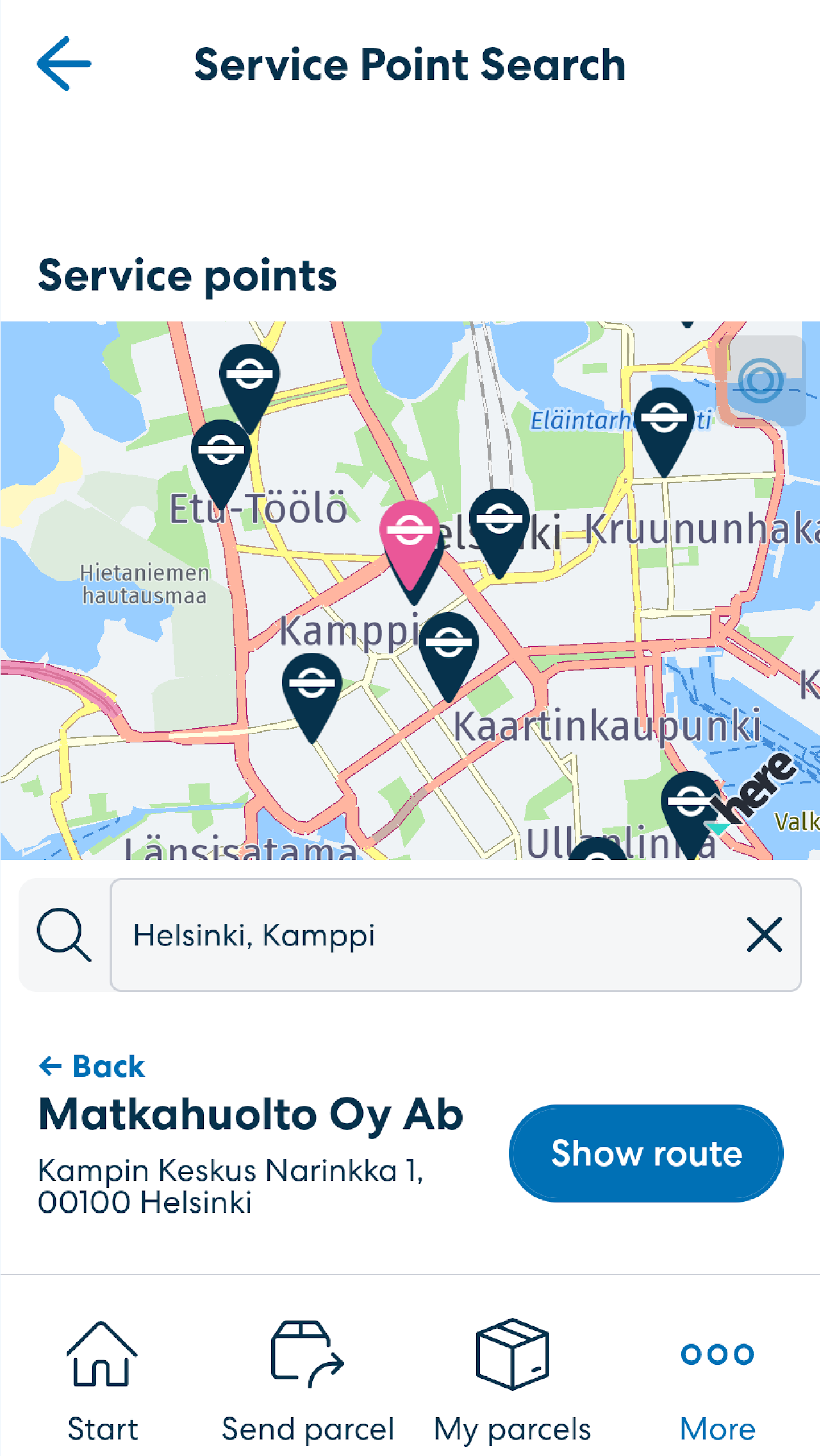Go back using the top-left arrow
This screenshot has height=1456, width=820.
click(x=64, y=64)
